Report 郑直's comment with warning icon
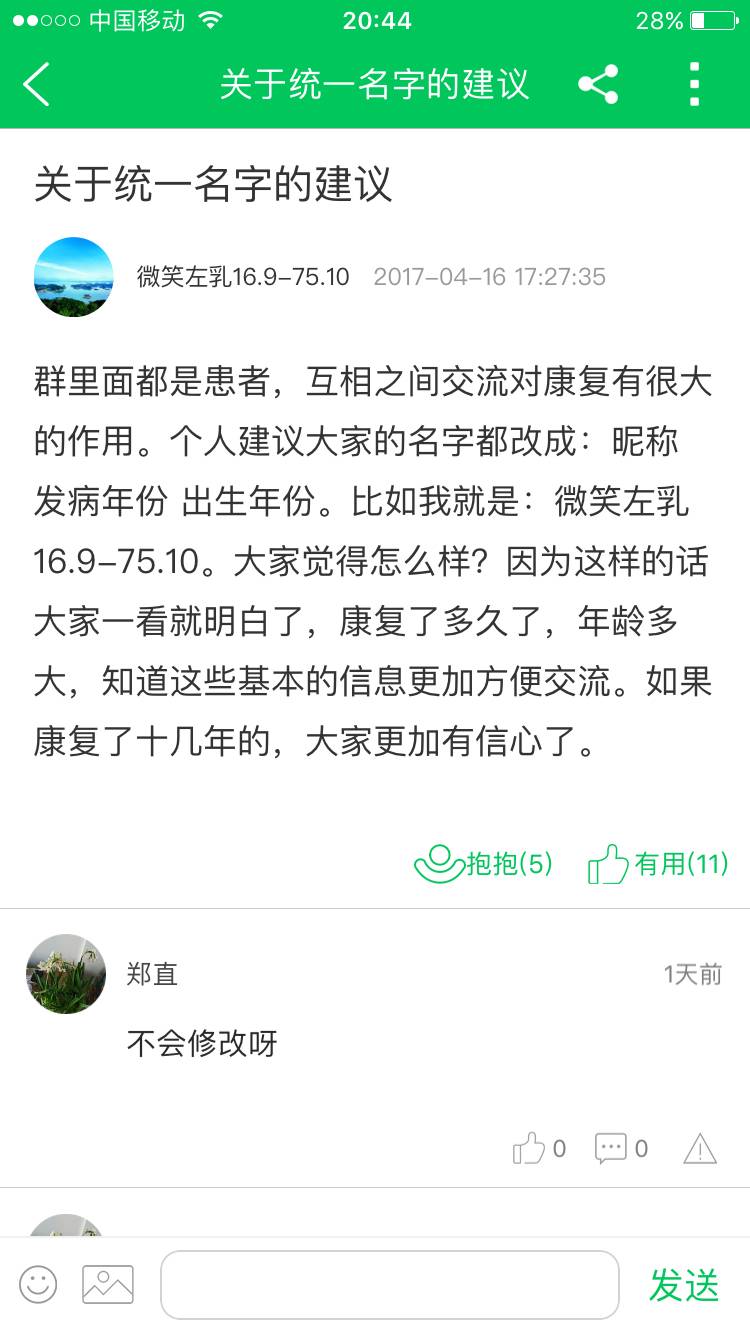Image resolution: width=750 pixels, height=1334 pixels. click(x=700, y=1149)
